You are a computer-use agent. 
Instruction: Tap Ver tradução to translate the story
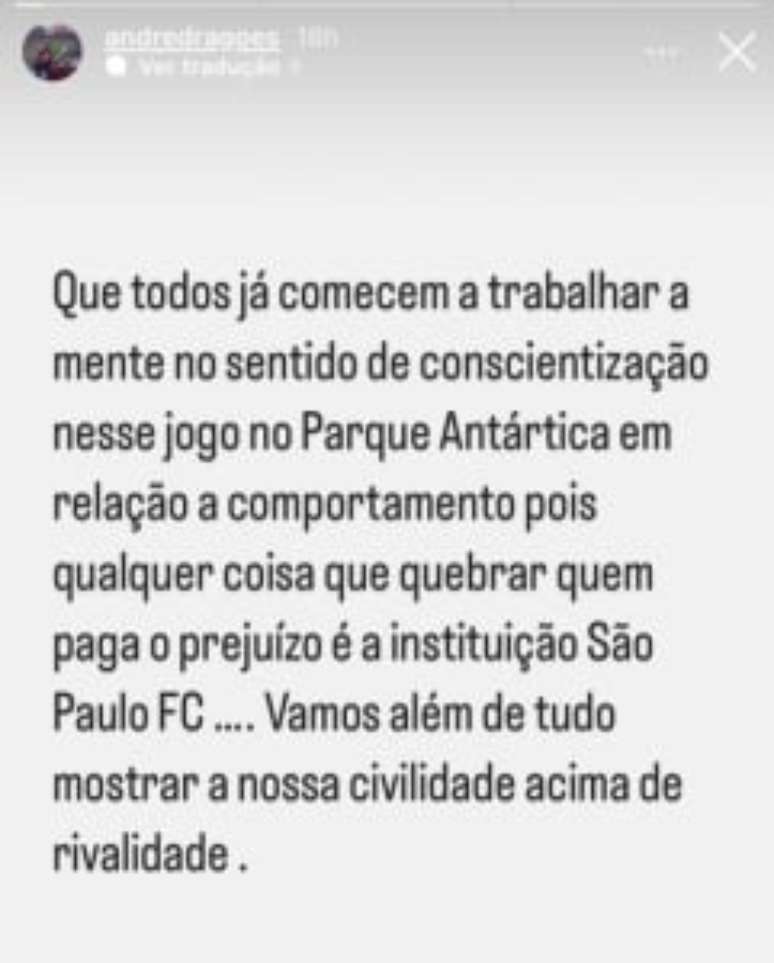[208, 68]
